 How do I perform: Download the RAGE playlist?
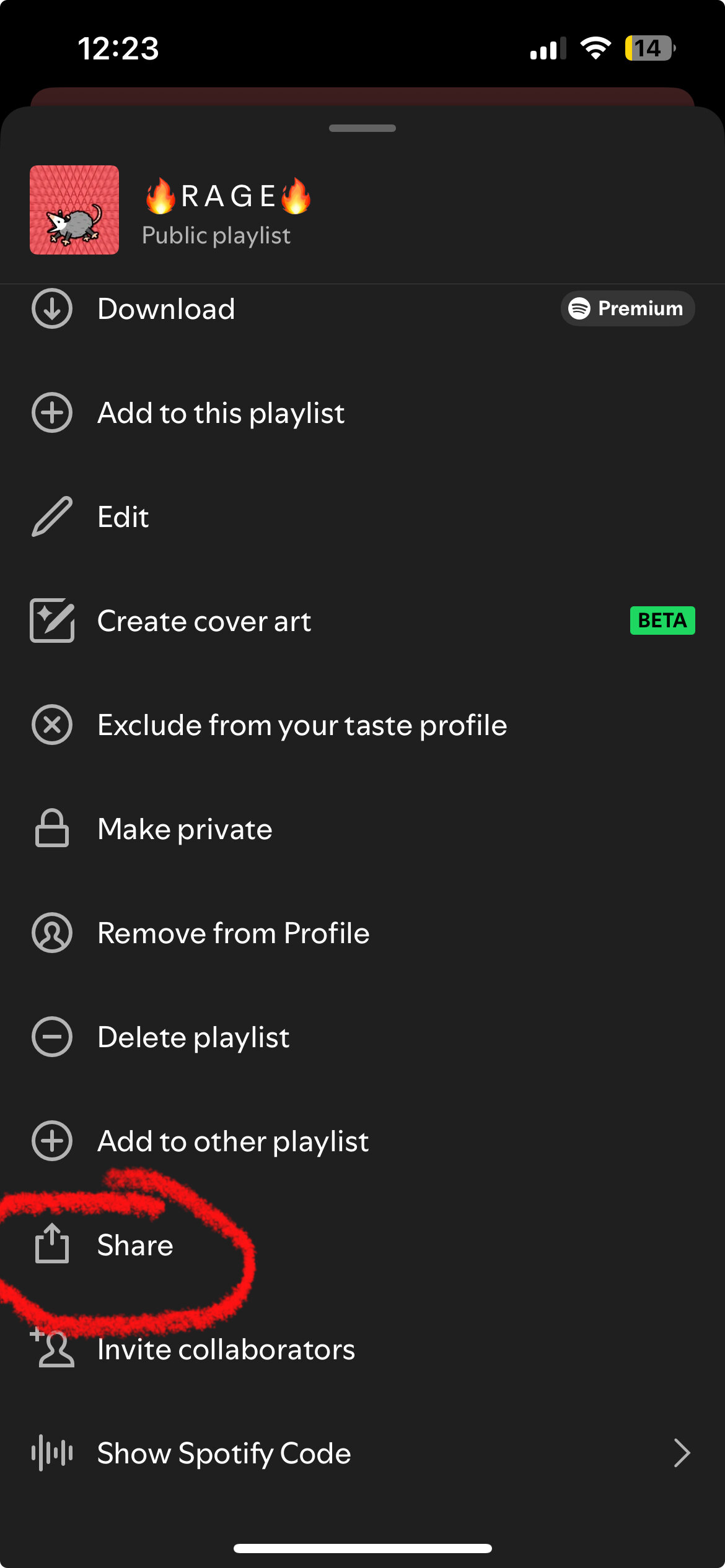166,309
